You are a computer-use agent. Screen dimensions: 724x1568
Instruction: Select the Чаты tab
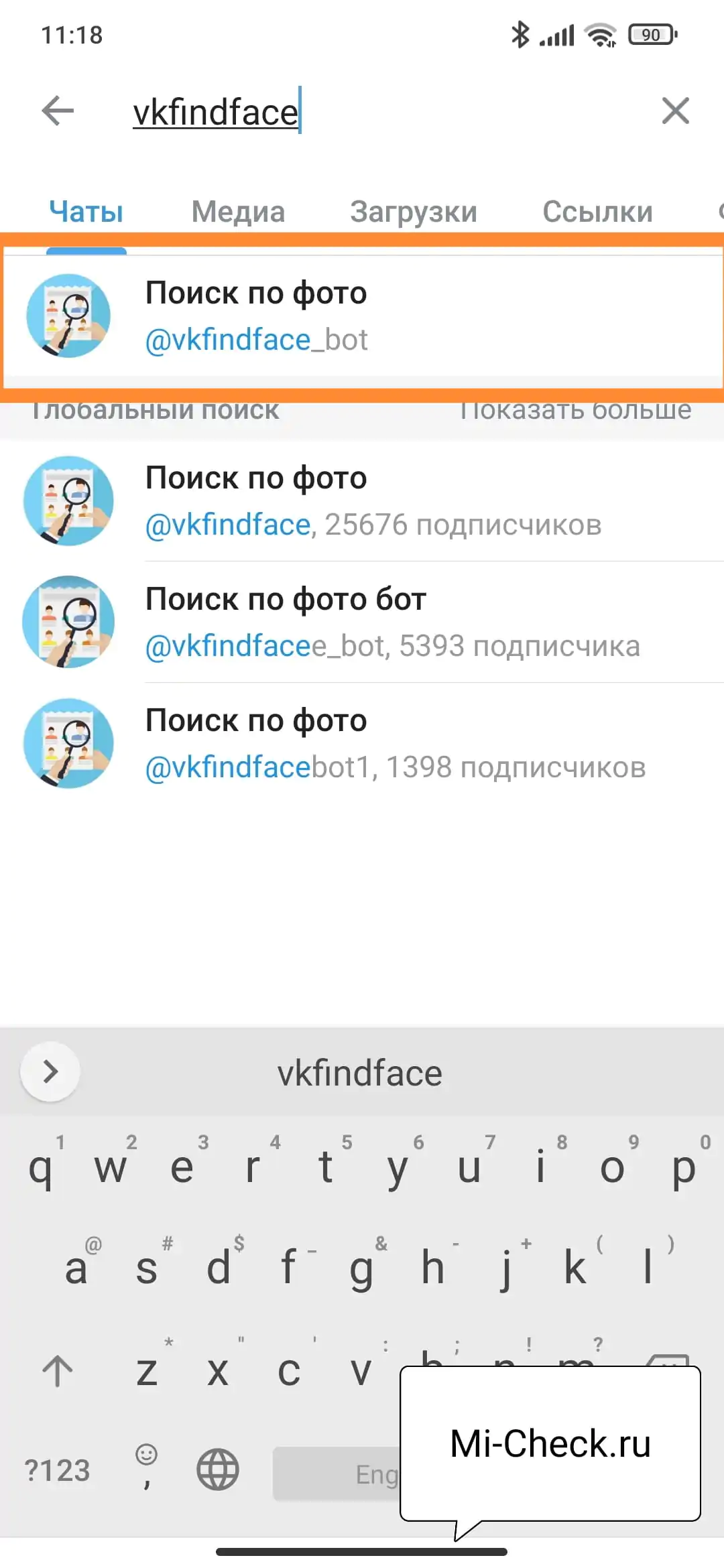(86, 212)
